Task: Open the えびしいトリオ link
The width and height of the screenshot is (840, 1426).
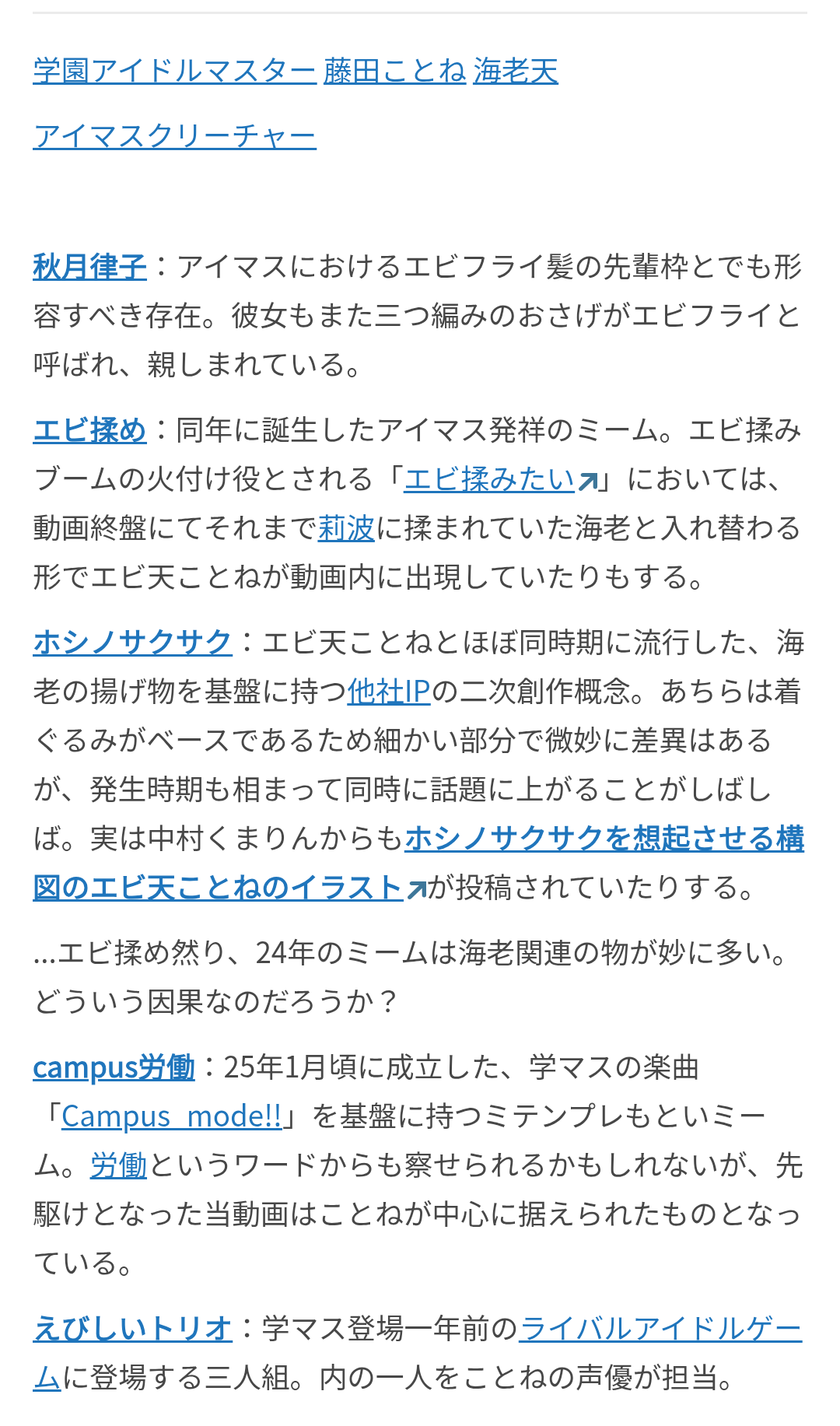Action: pyautogui.click(x=132, y=1329)
